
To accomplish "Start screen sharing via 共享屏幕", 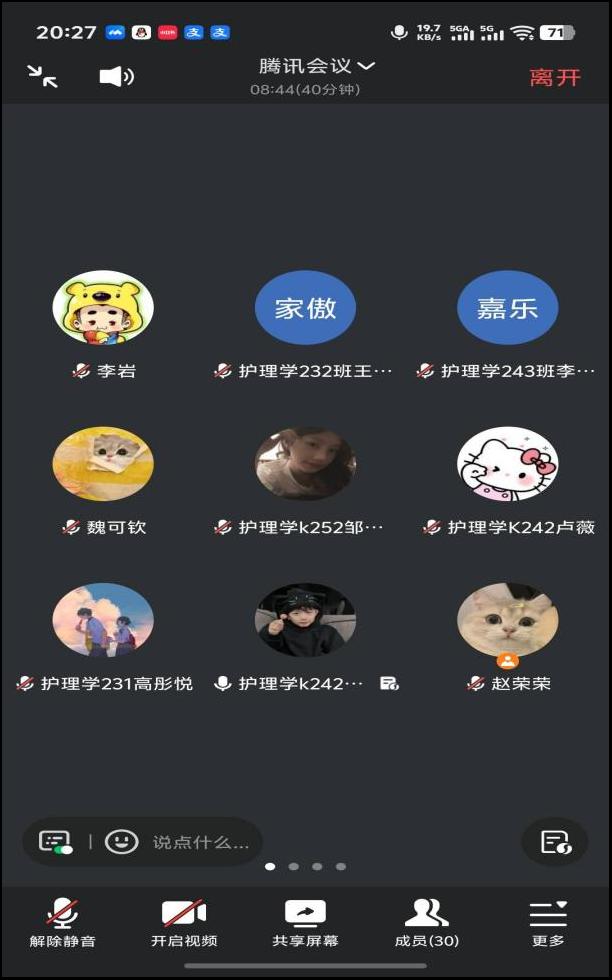I will click(x=305, y=922).
